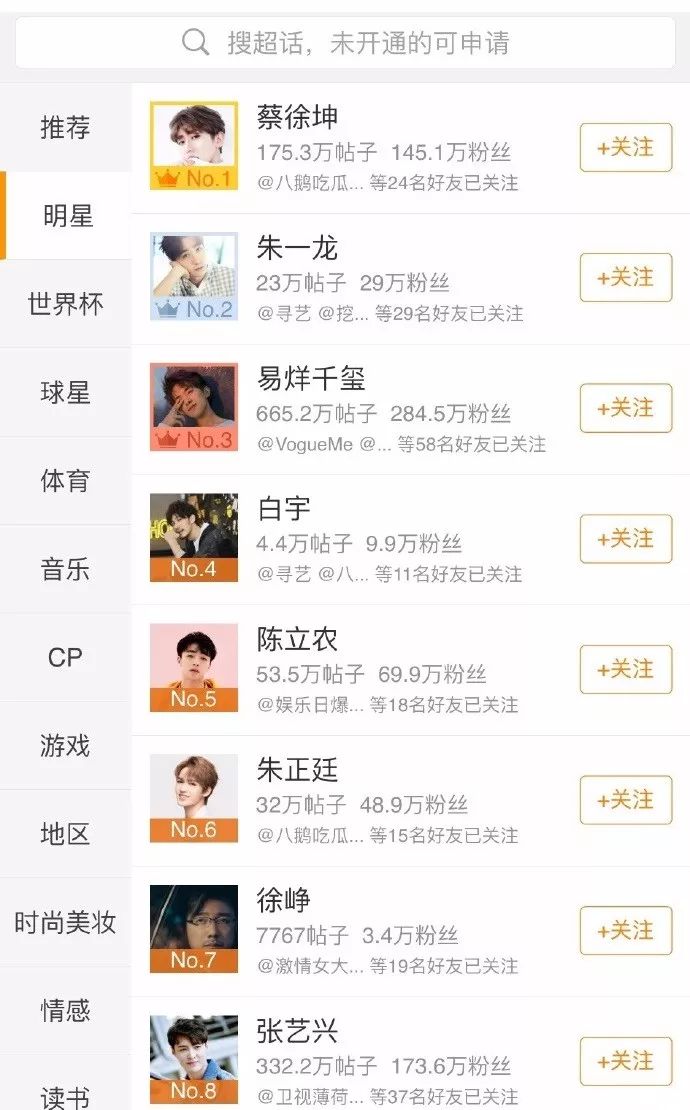Switch to the 球星 category
690x1110 pixels.
pyautogui.click(x=65, y=393)
